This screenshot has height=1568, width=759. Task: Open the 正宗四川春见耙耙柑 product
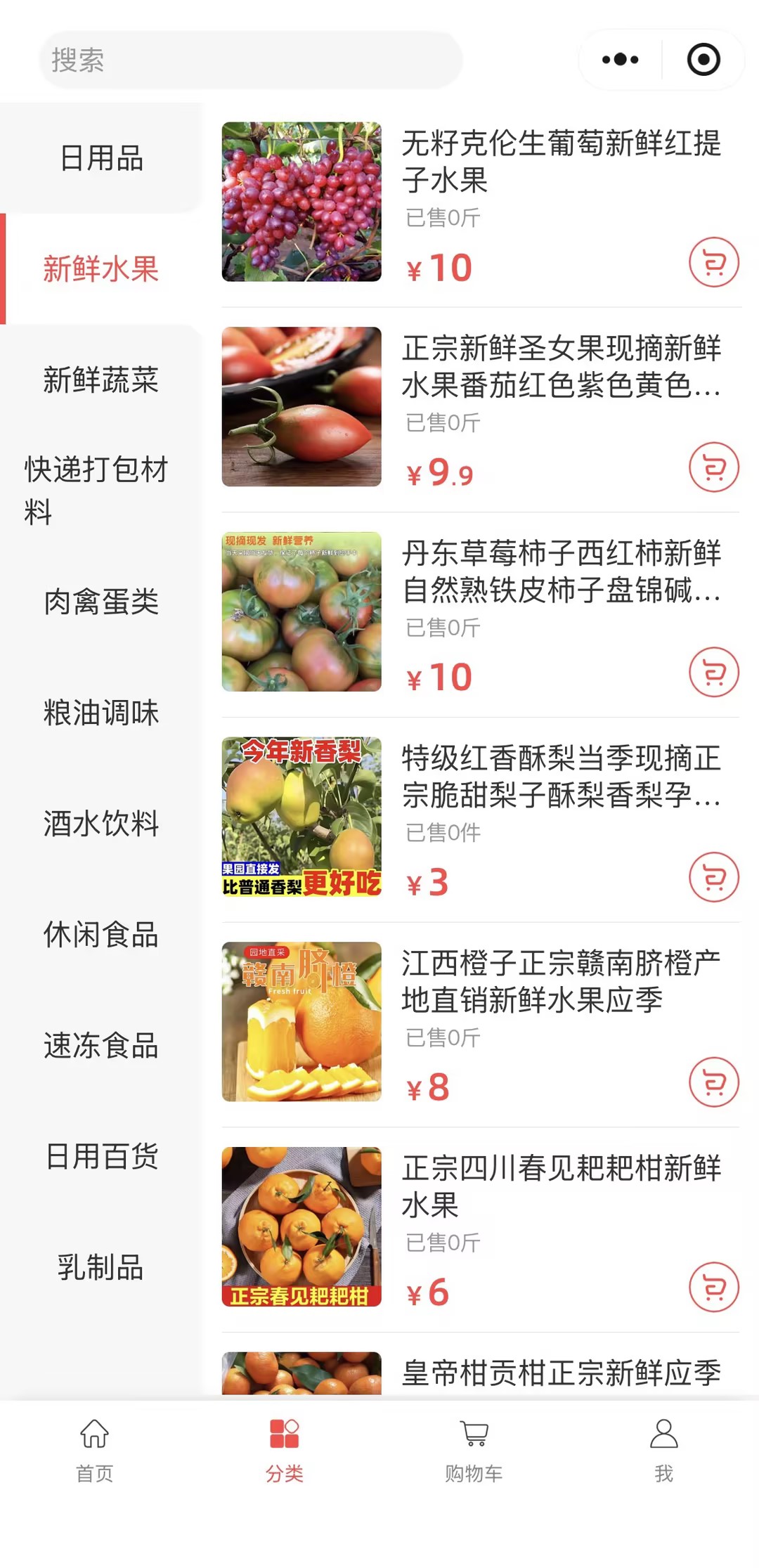pos(560,1186)
